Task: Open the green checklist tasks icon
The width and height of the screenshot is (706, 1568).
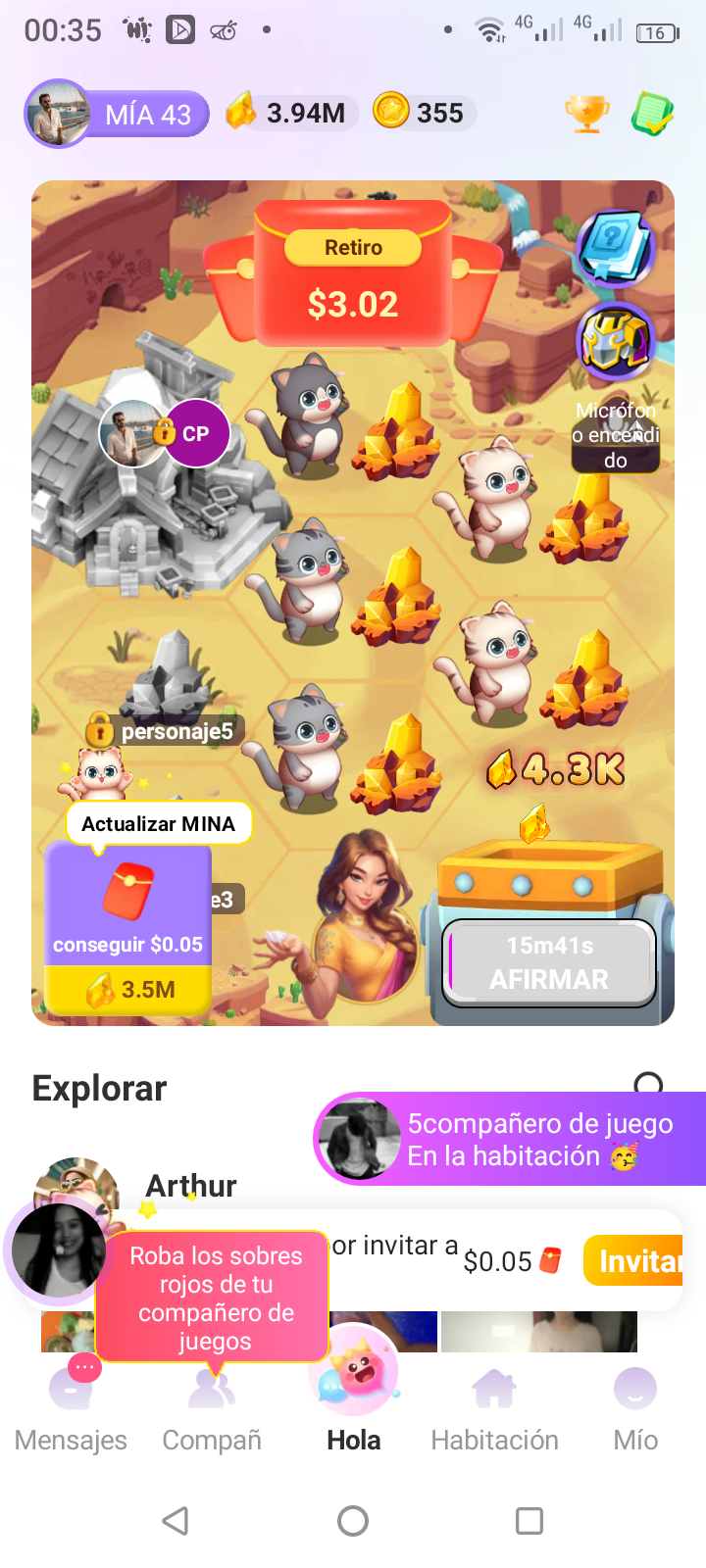Action: pyautogui.click(x=652, y=114)
